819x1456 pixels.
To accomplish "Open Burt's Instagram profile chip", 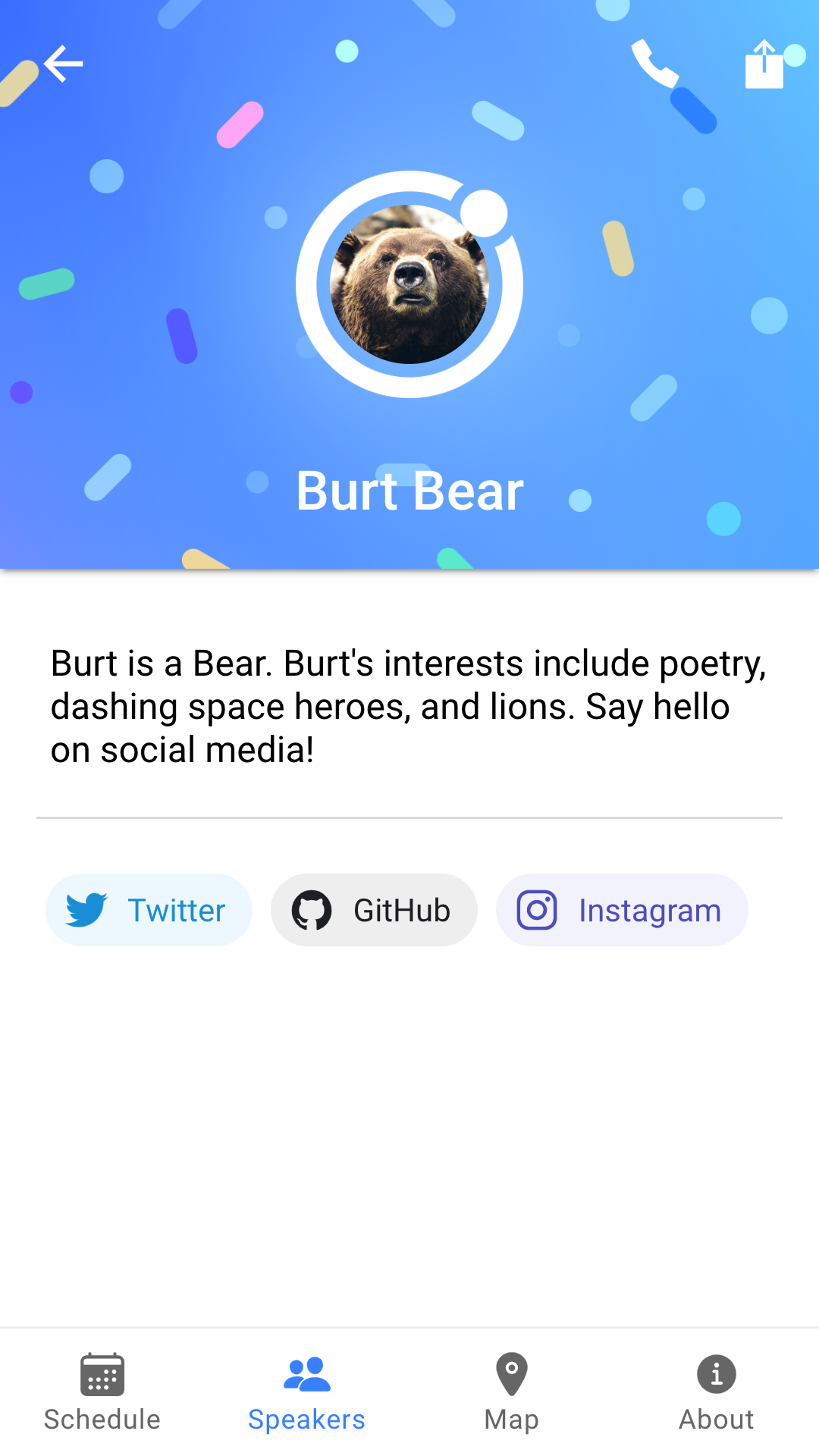I will pos(622,910).
